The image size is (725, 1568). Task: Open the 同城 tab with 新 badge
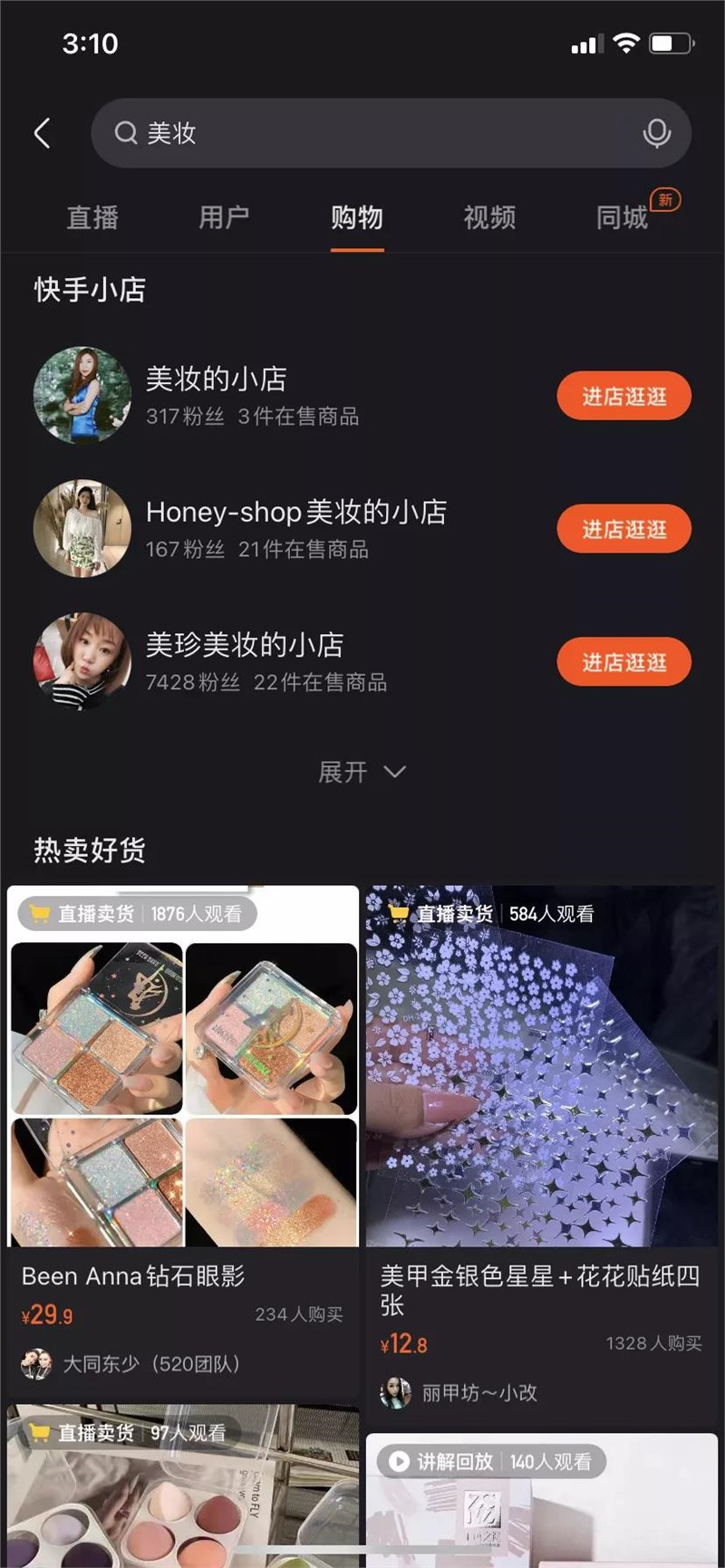621,217
